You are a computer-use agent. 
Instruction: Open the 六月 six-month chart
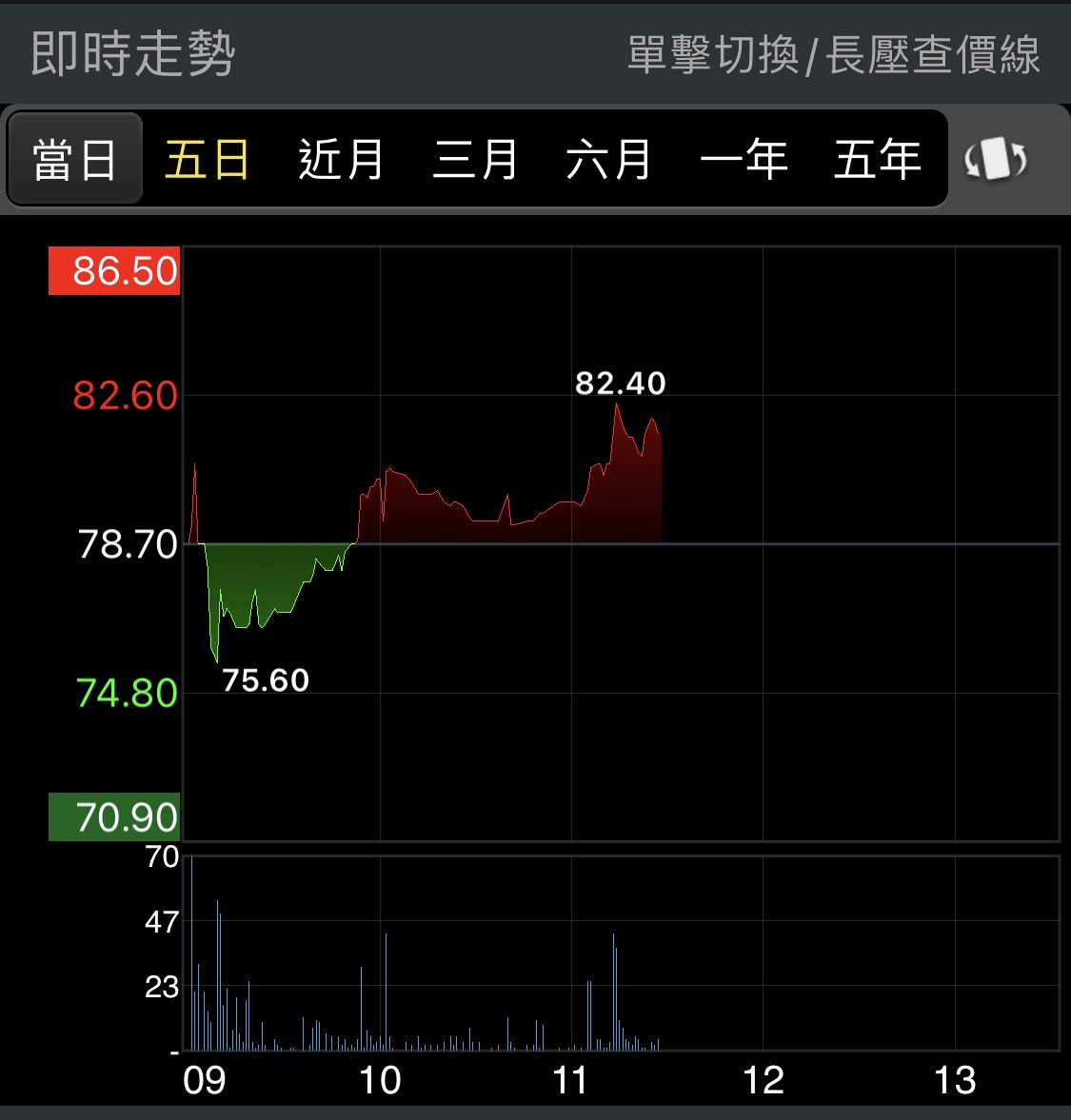click(x=608, y=159)
